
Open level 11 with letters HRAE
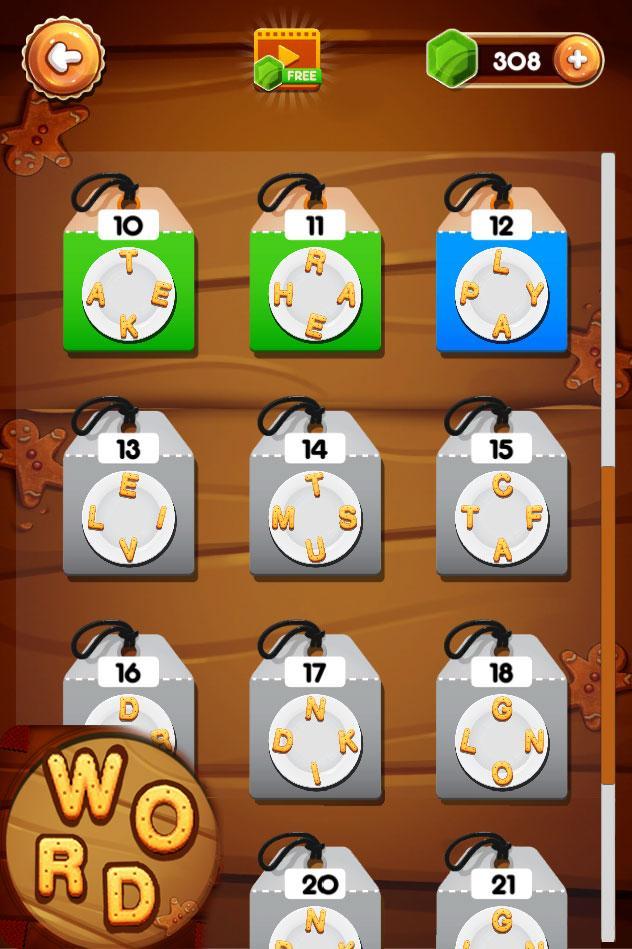click(315, 285)
